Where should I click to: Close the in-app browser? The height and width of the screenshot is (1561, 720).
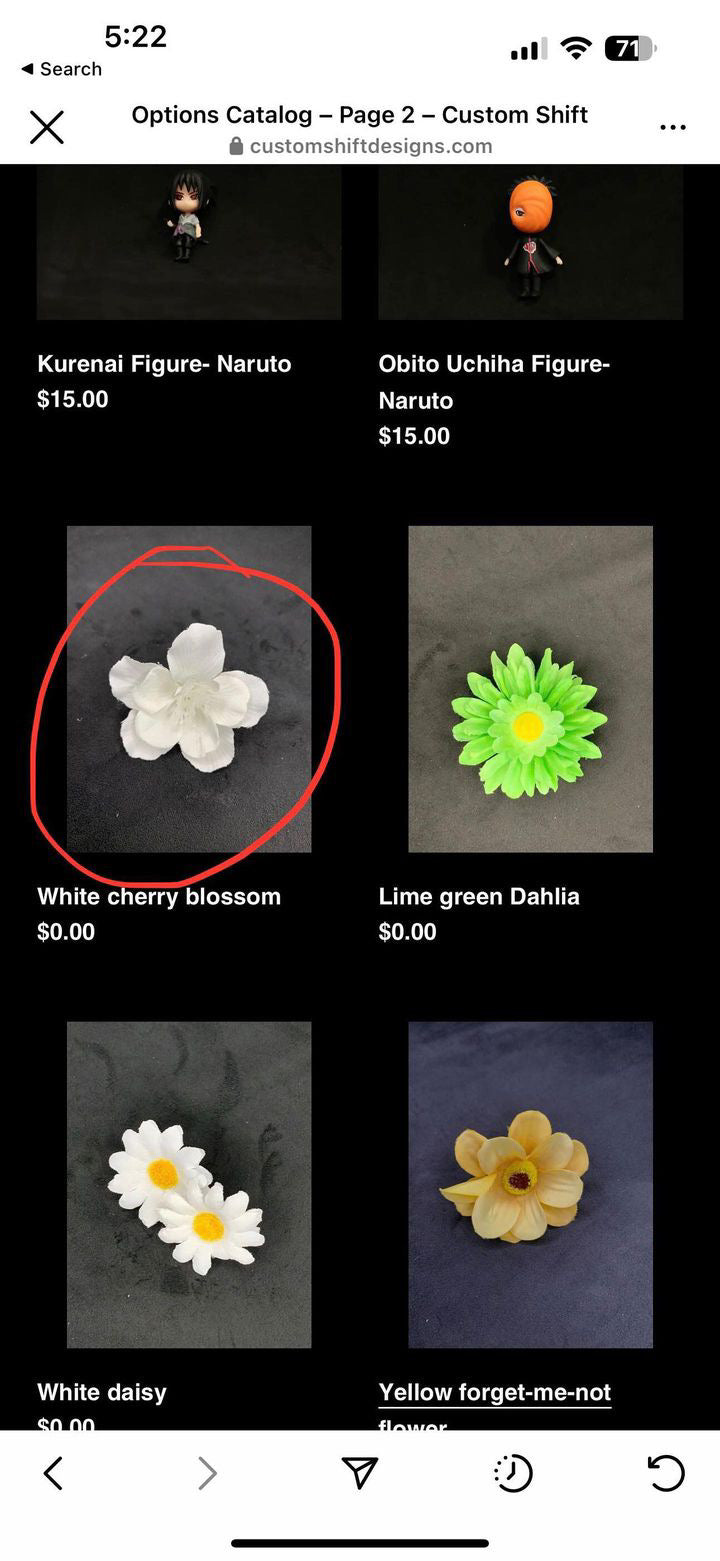47,128
